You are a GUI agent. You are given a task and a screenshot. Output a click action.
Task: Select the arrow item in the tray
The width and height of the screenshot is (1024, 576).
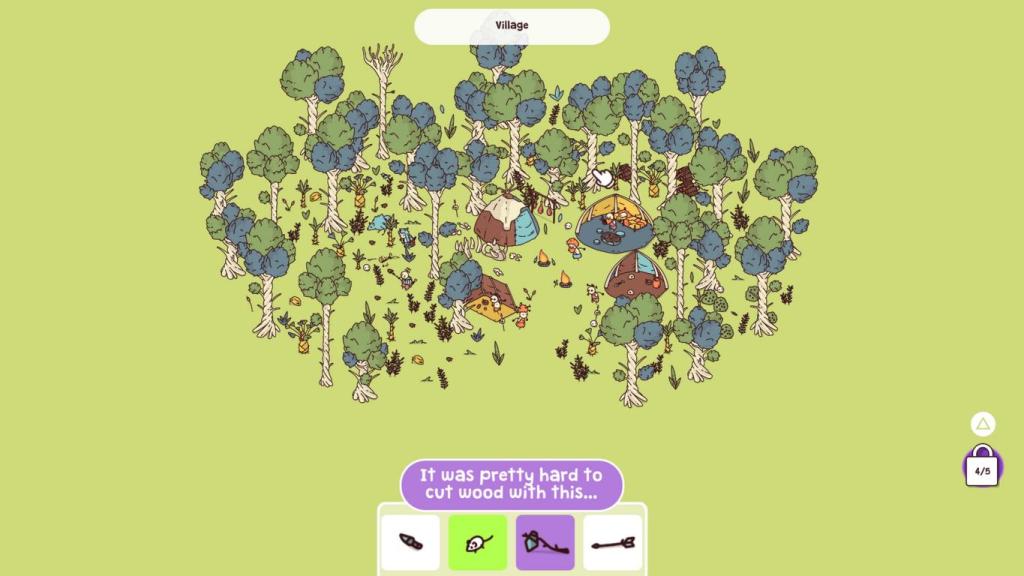coord(612,542)
